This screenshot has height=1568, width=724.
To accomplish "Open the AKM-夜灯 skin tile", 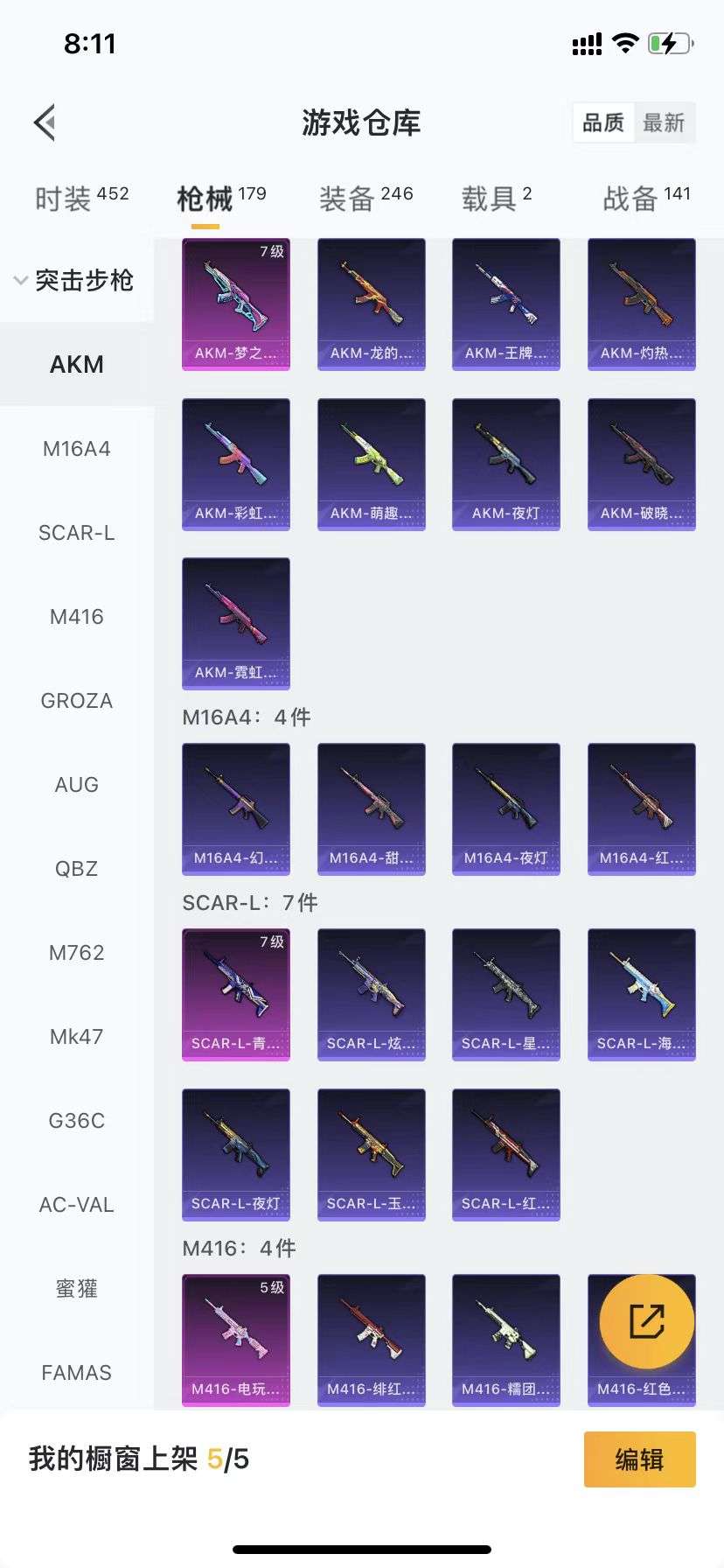I will (x=506, y=465).
